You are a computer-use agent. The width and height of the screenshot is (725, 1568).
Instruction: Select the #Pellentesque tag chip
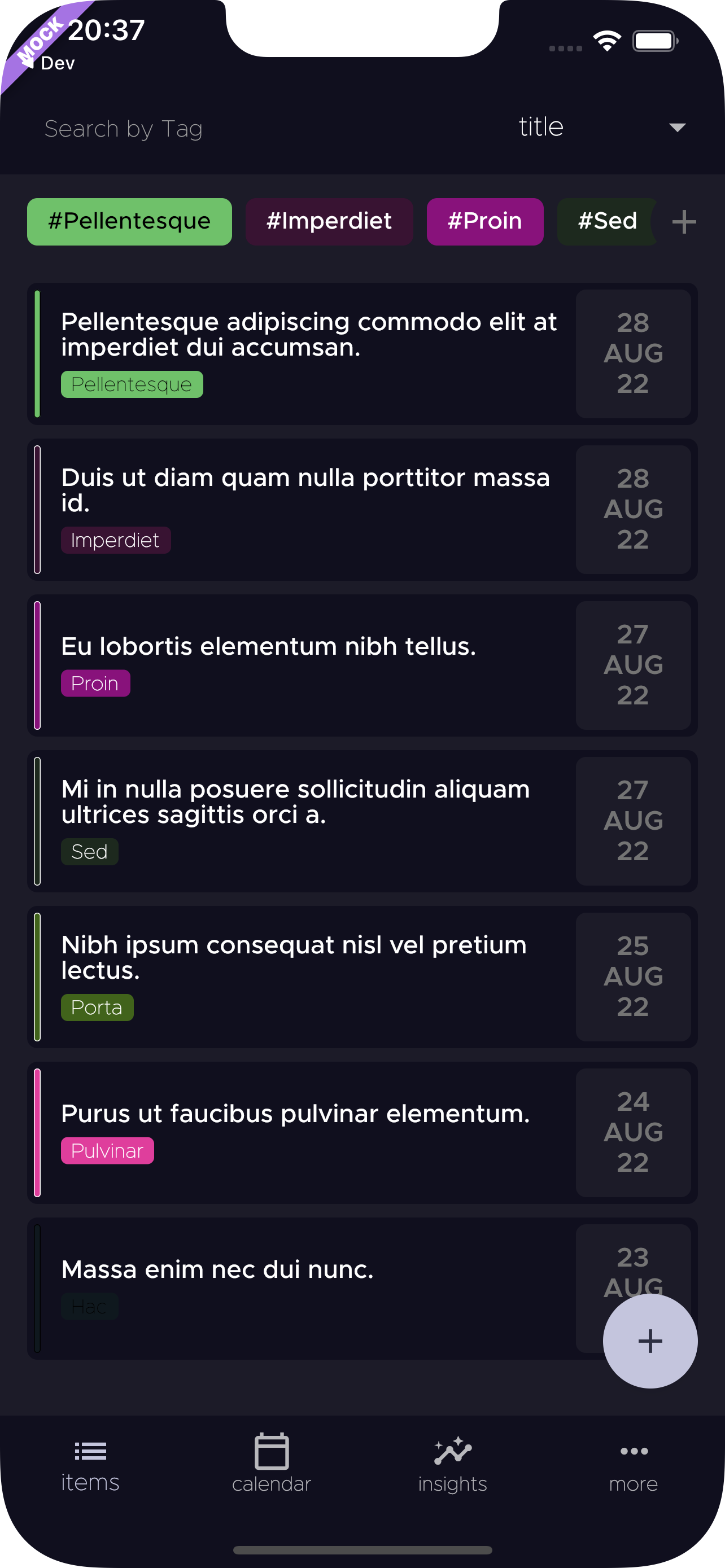point(129,222)
